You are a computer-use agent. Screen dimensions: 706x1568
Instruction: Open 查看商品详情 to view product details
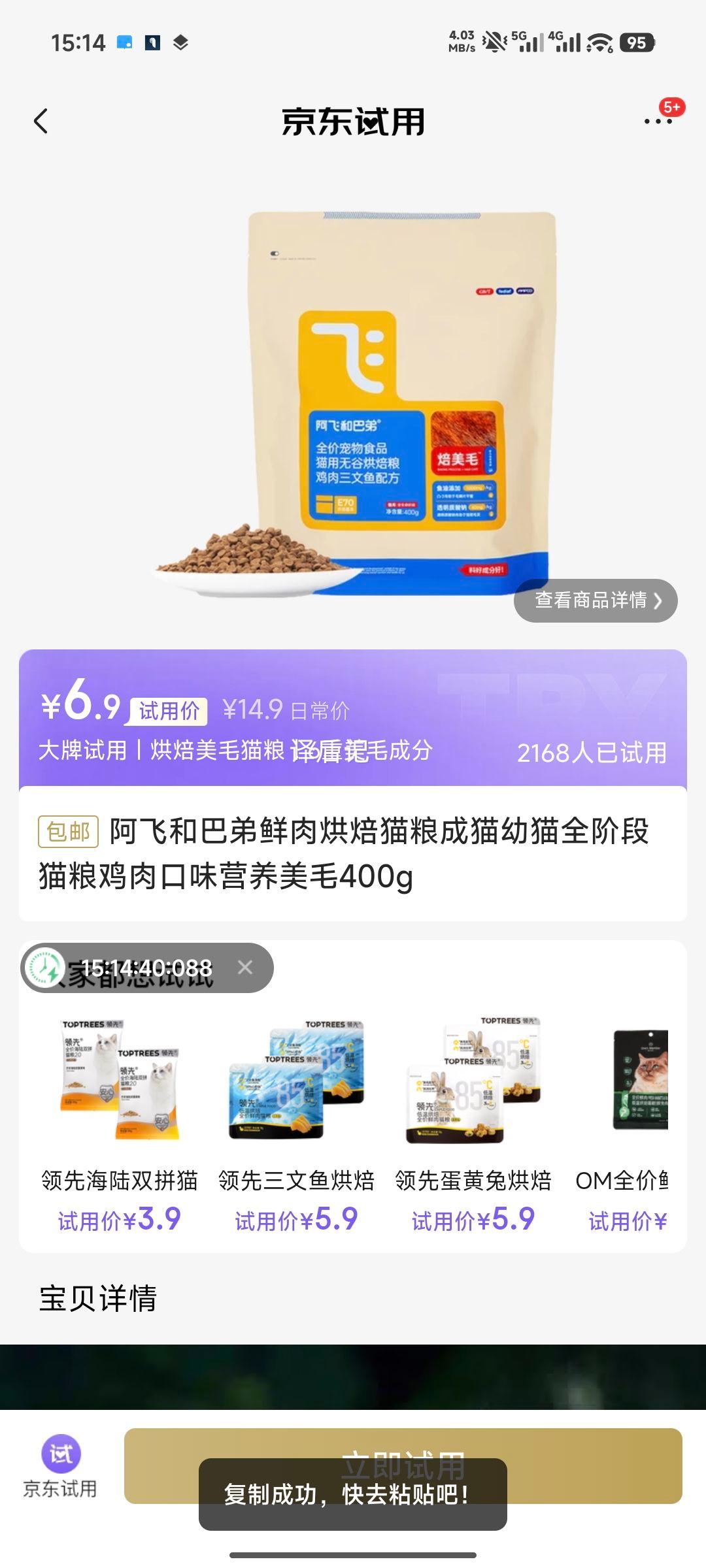pos(592,600)
